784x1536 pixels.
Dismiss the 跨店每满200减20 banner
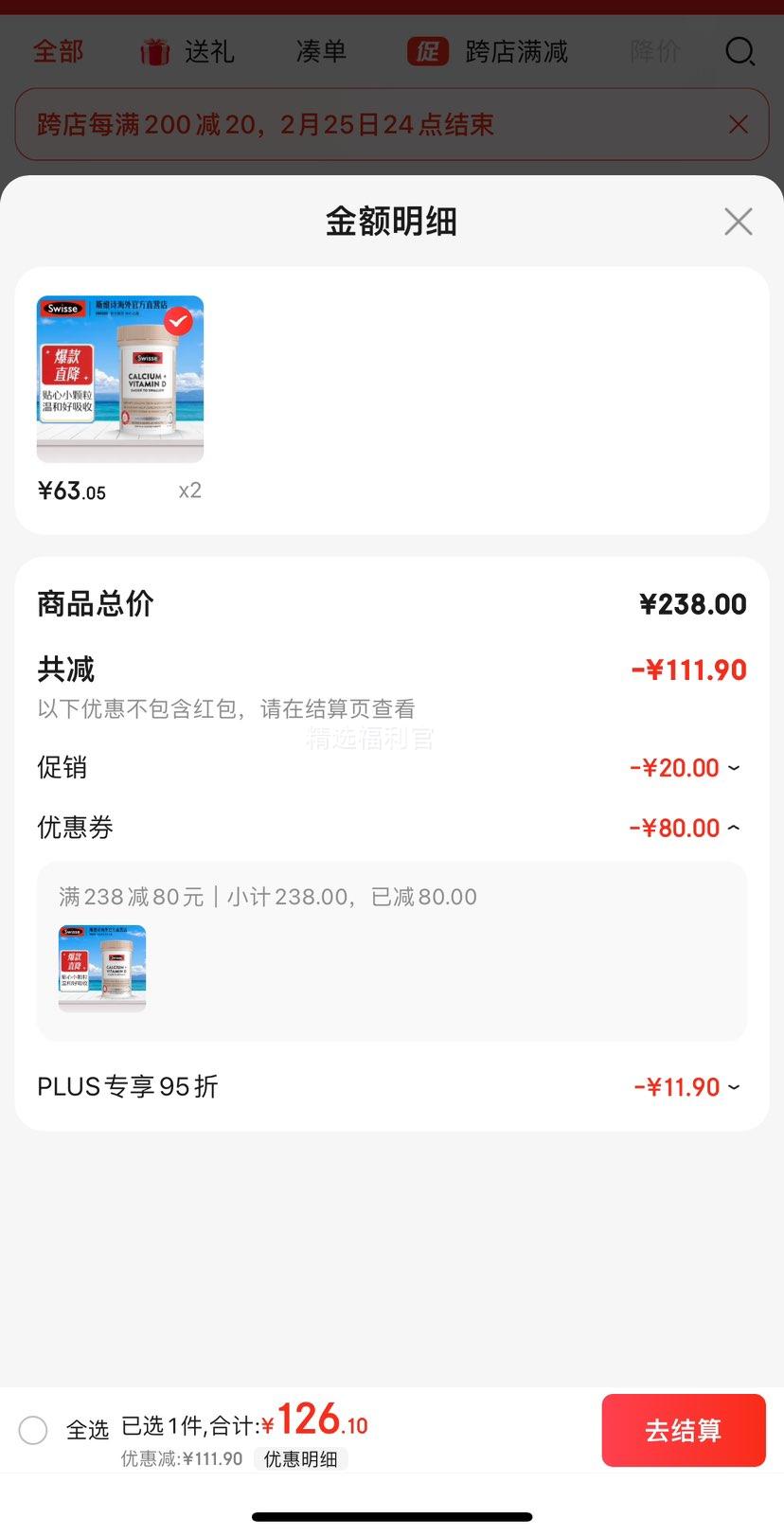point(739,124)
